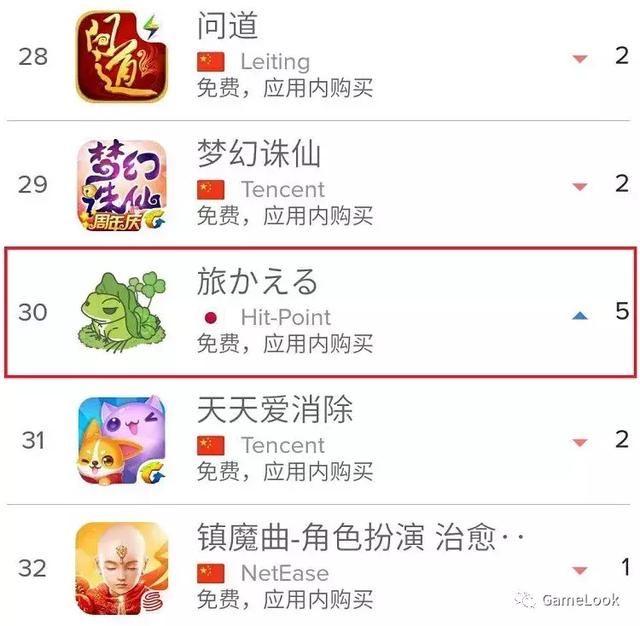Open the 镇魔曲 app entry
The width and height of the screenshot is (640, 626).
coord(360,538)
